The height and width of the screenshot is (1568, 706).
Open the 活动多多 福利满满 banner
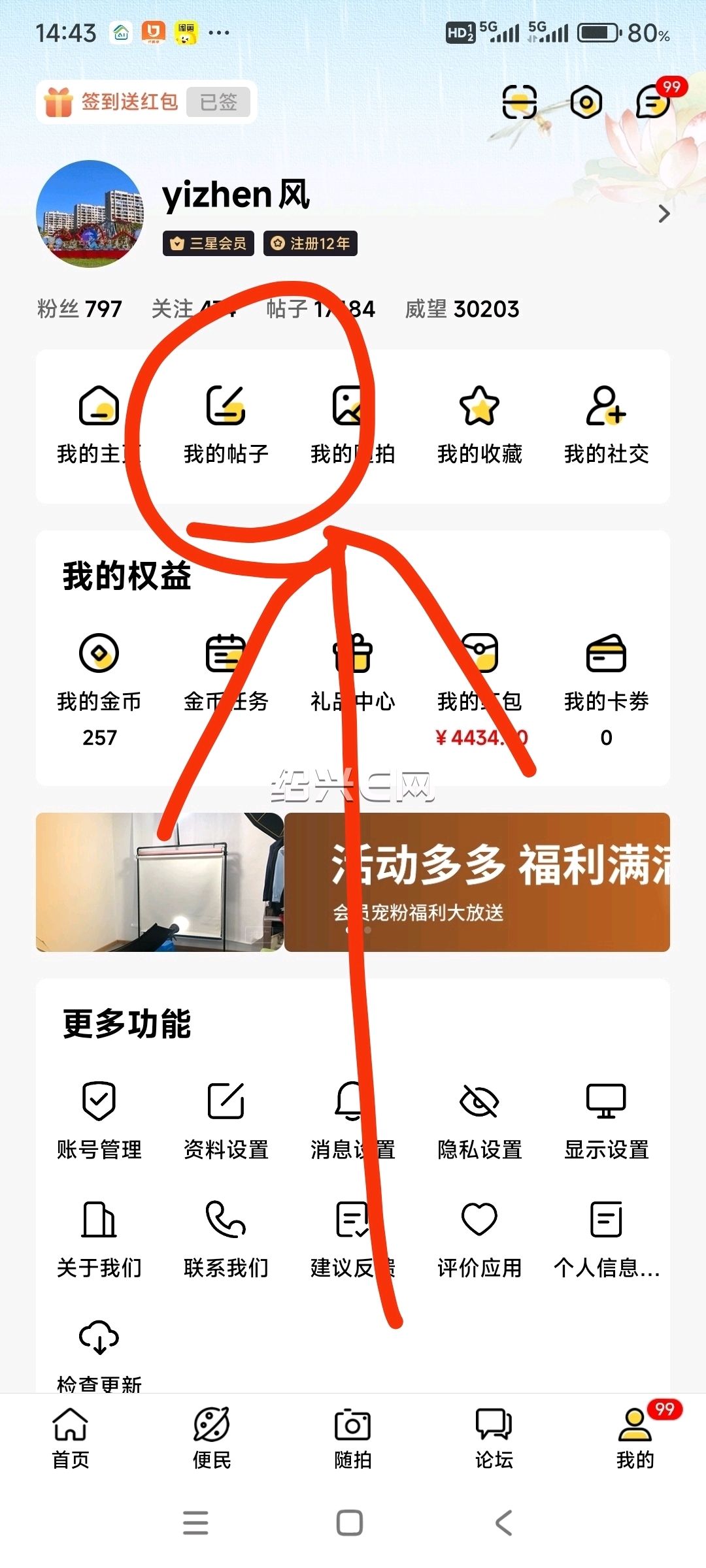tap(477, 882)
